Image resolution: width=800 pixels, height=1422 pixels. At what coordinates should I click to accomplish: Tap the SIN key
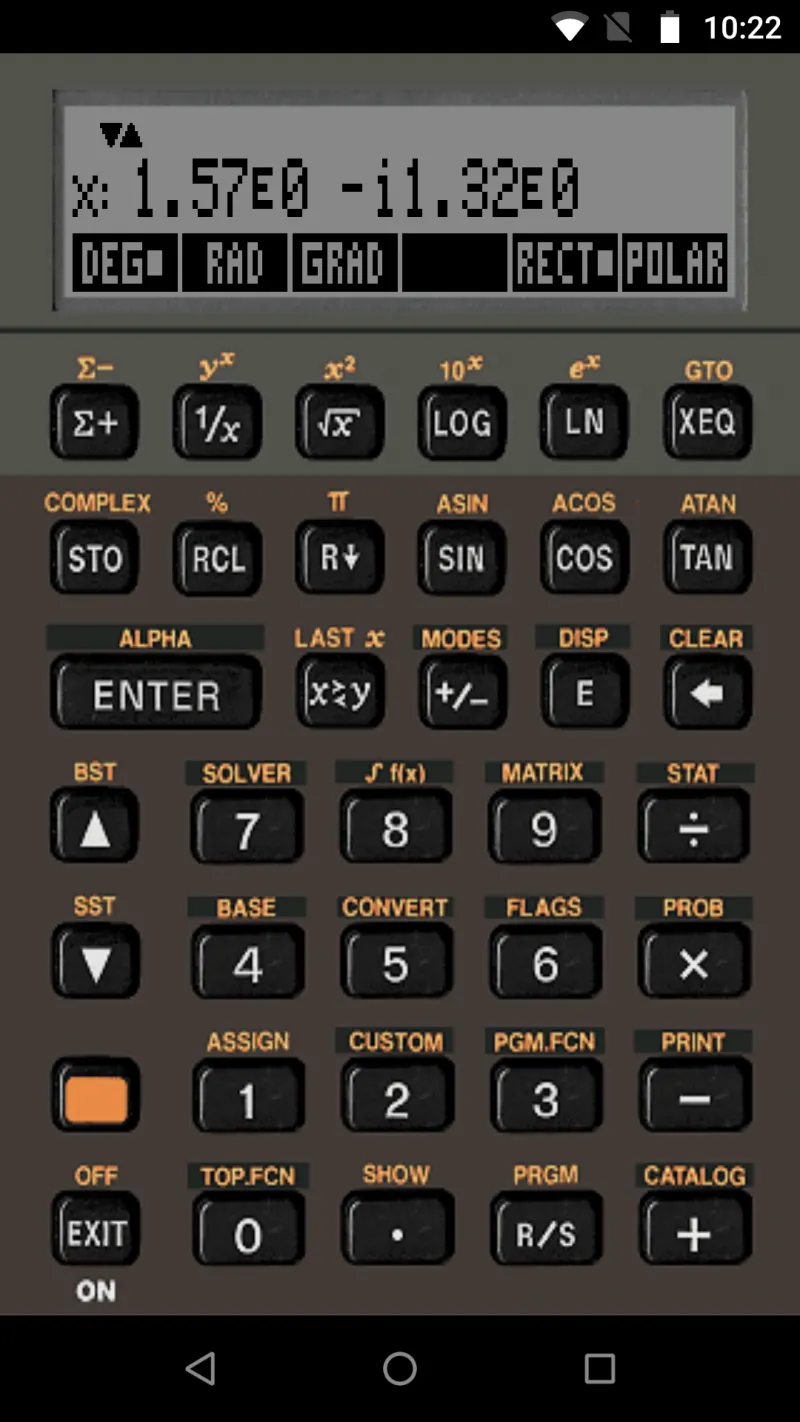pyautogui.click(x=461, y=558)
